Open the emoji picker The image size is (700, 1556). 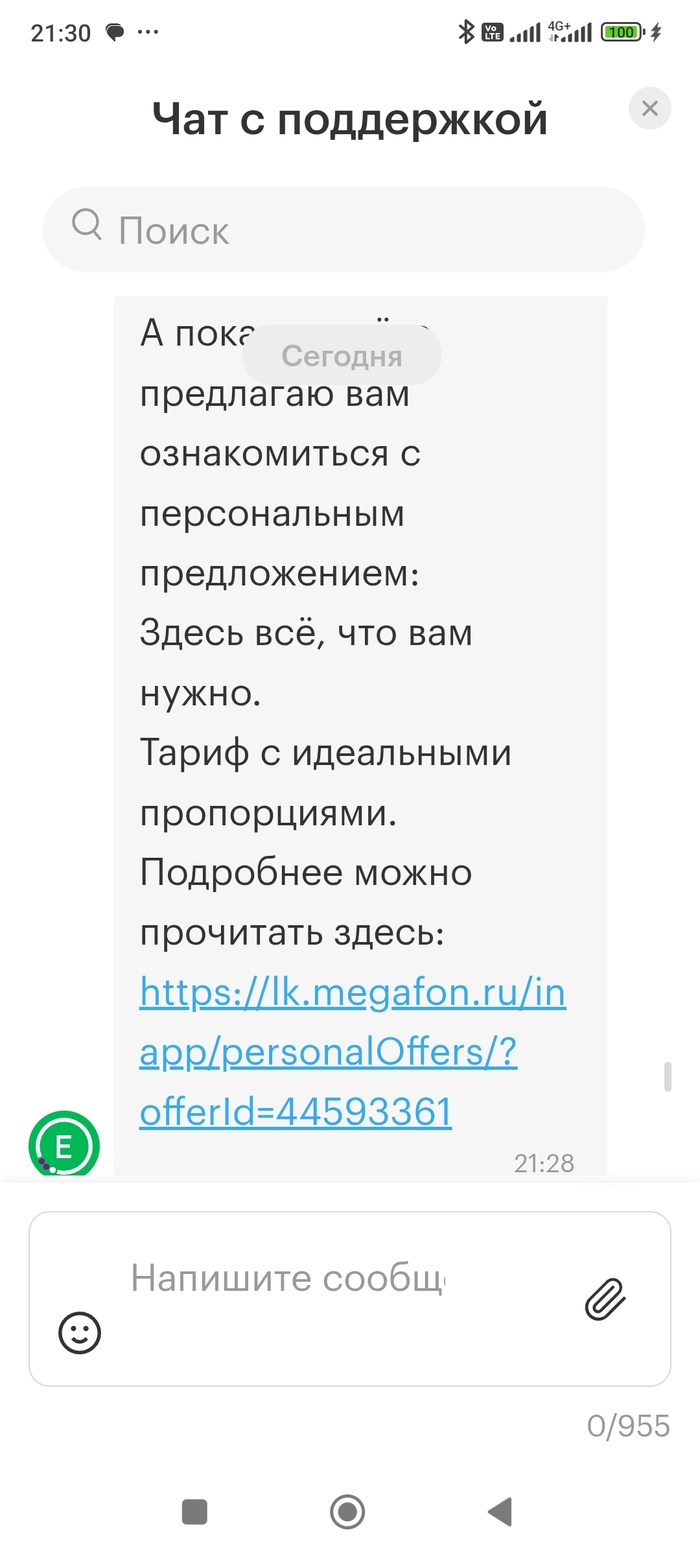pyautogui.click(x=80, y=1333)
